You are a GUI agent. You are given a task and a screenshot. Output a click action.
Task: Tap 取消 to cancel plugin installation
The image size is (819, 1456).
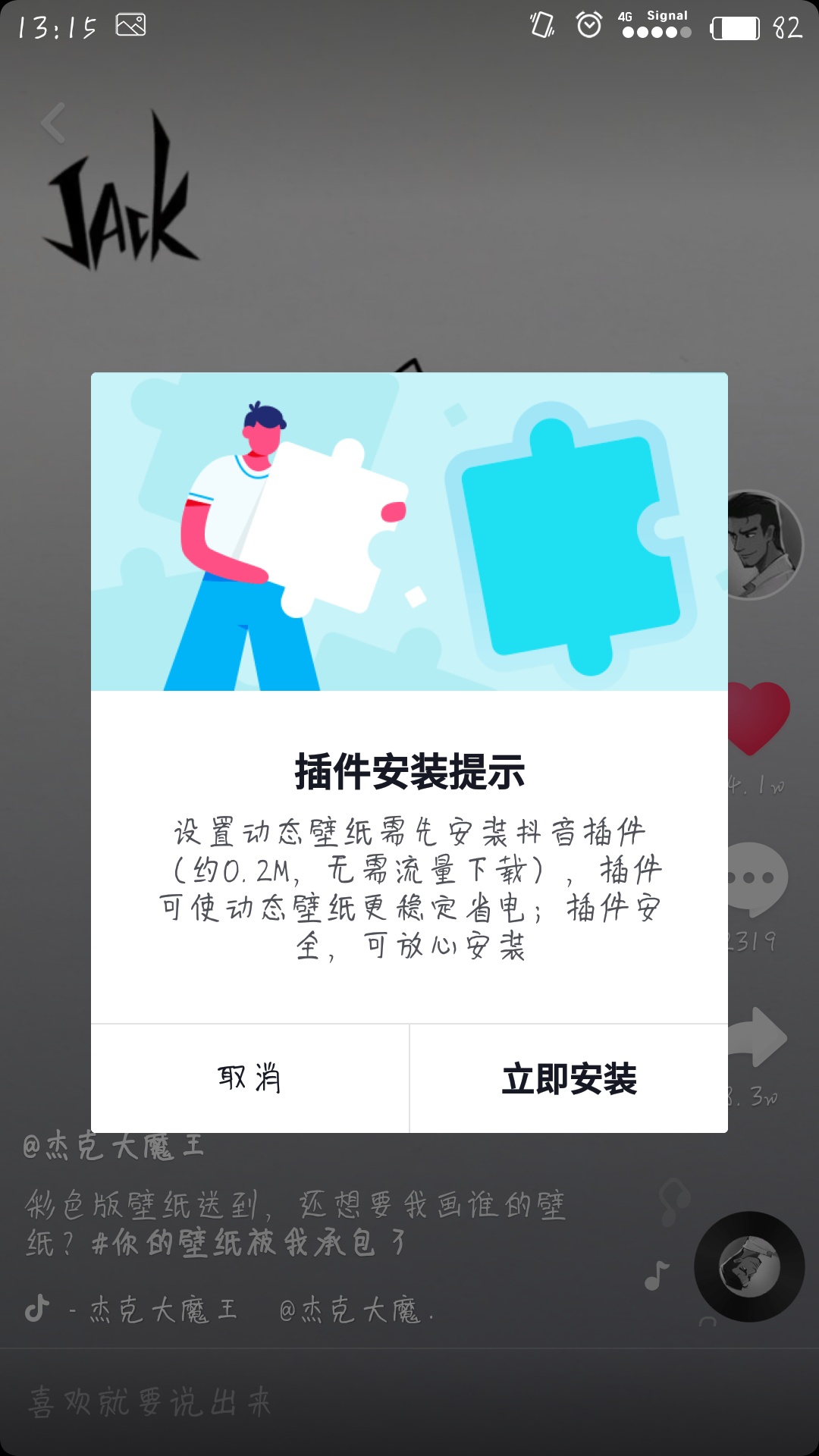[x=249, y=1078]
